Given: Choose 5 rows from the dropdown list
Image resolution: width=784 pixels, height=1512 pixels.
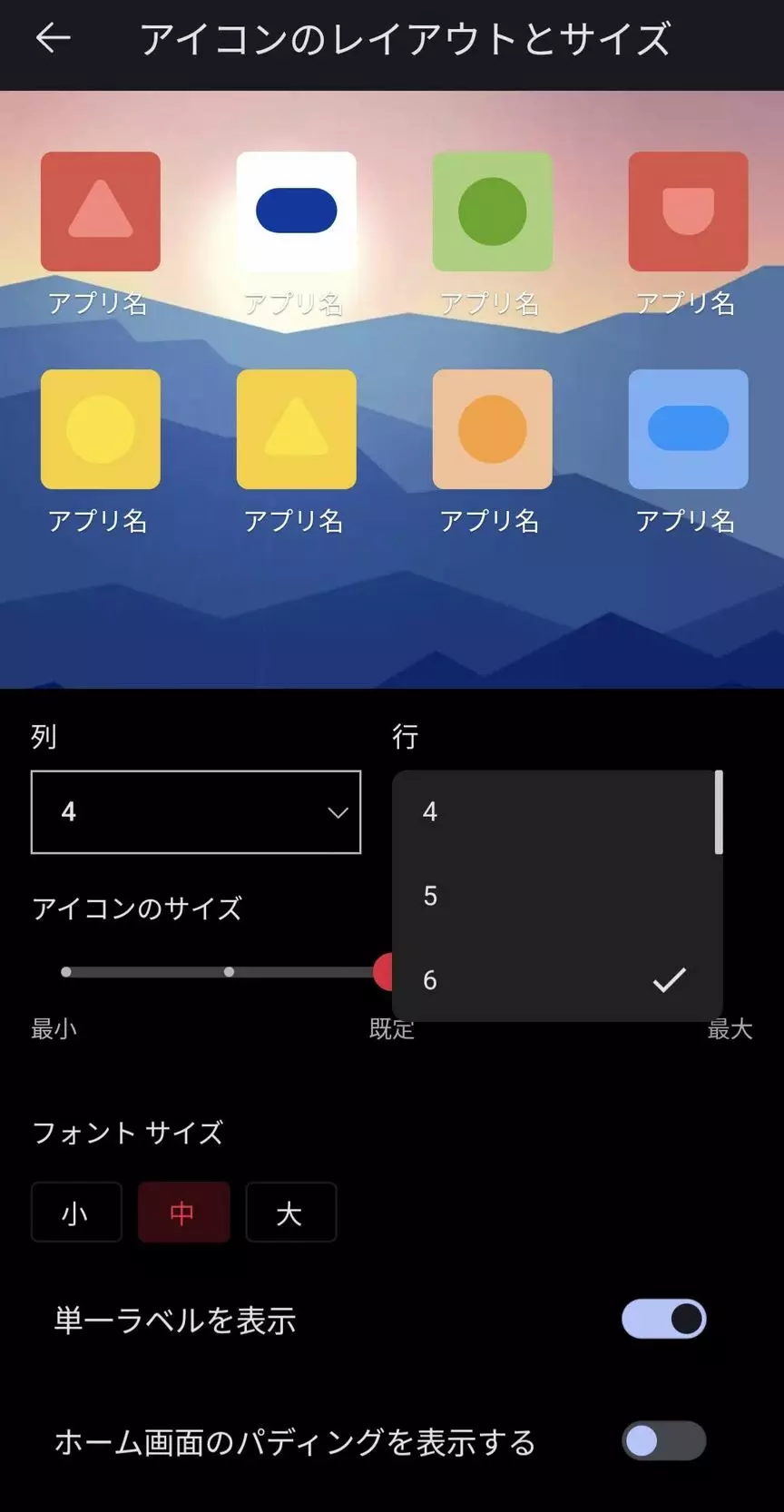Looking at the screenshot, I should click(557, 896).
